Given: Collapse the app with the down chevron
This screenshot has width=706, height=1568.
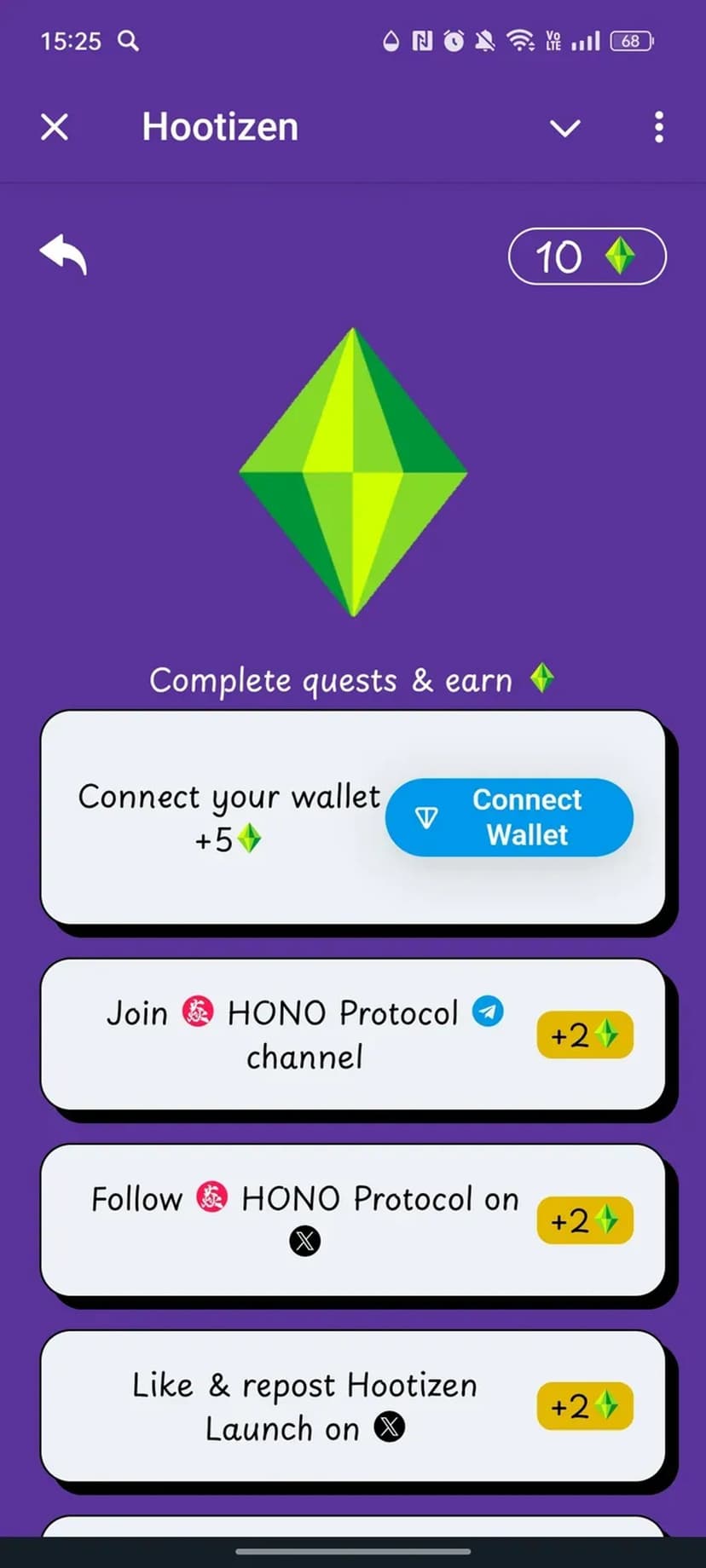Looking at the screenshot, I should coord(564,129).
